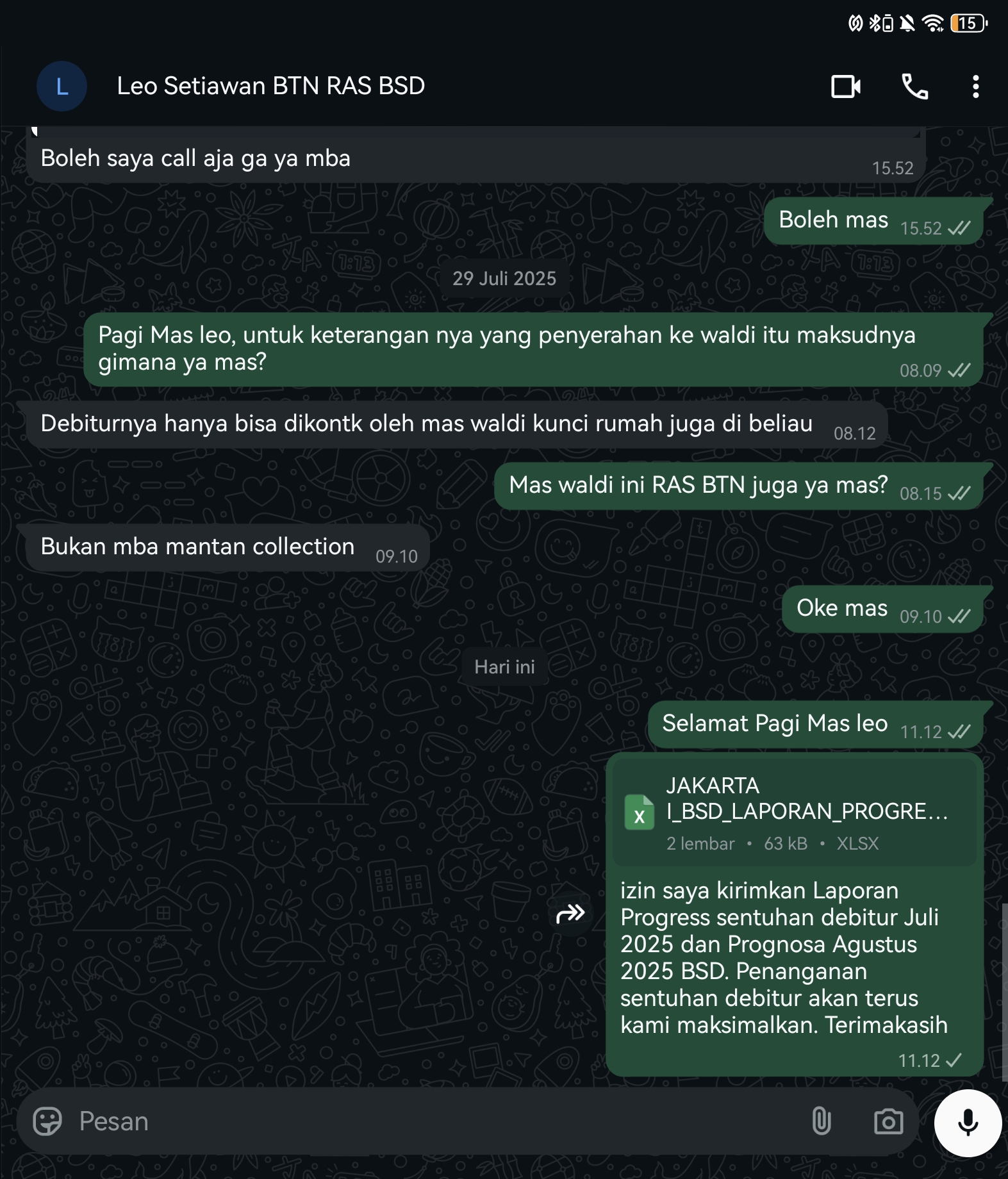Open the camera from the message bar
This screenshot has width=1008, height=1179.
888,1121
